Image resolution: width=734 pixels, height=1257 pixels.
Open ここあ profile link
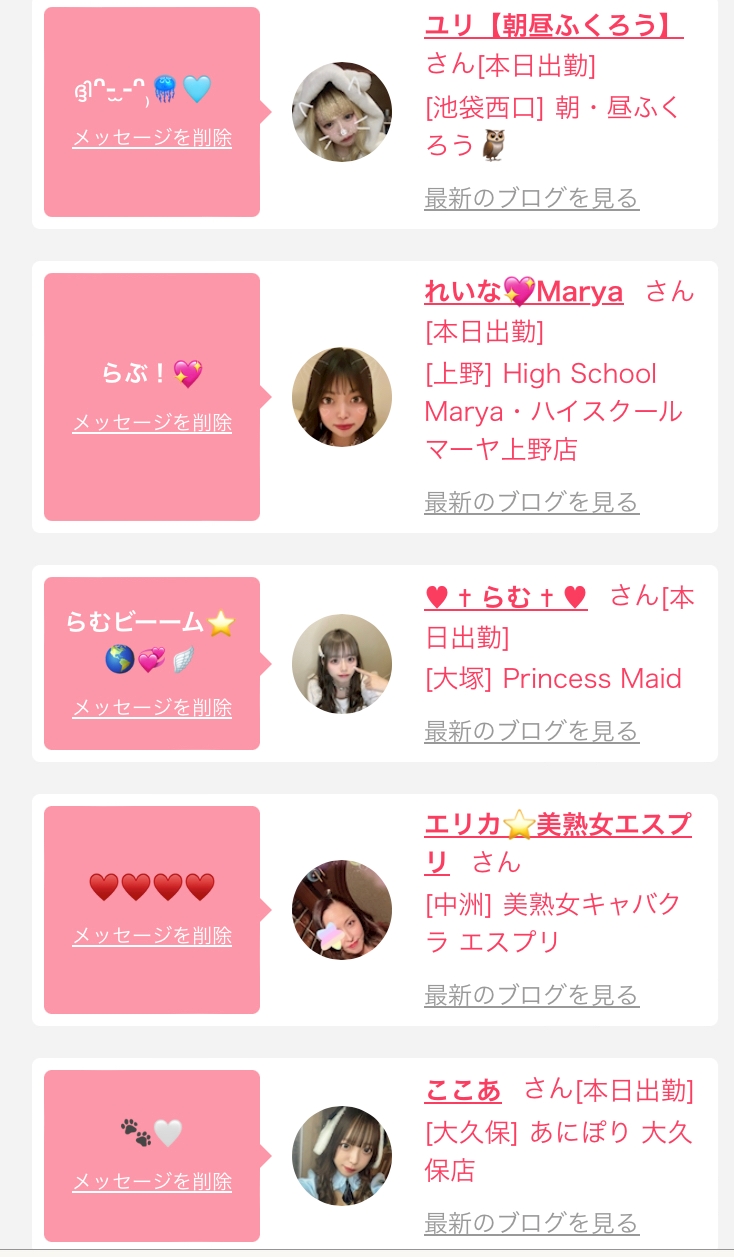pos(462,1090)
